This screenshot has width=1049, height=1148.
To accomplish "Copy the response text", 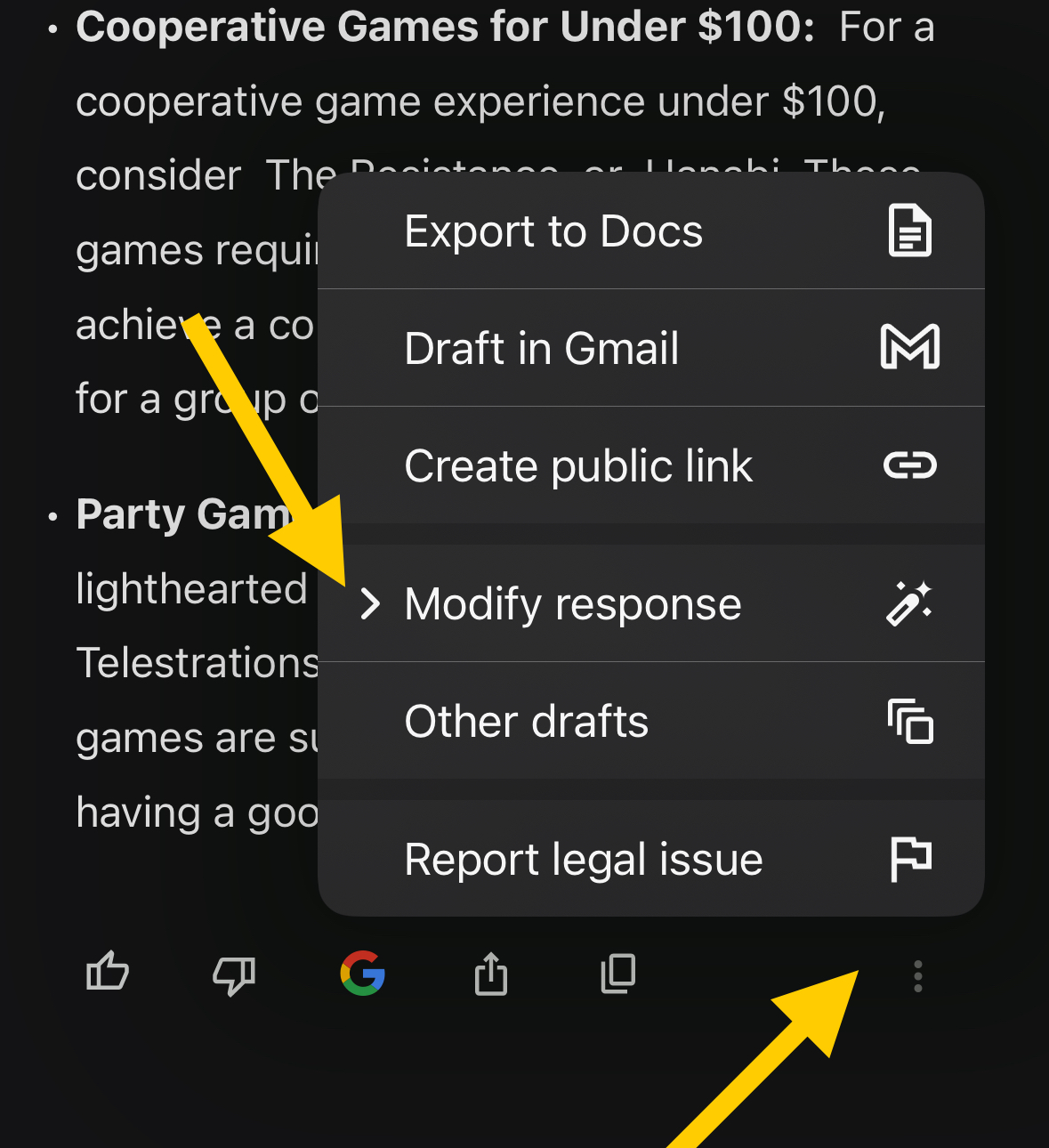I will 617,974.
